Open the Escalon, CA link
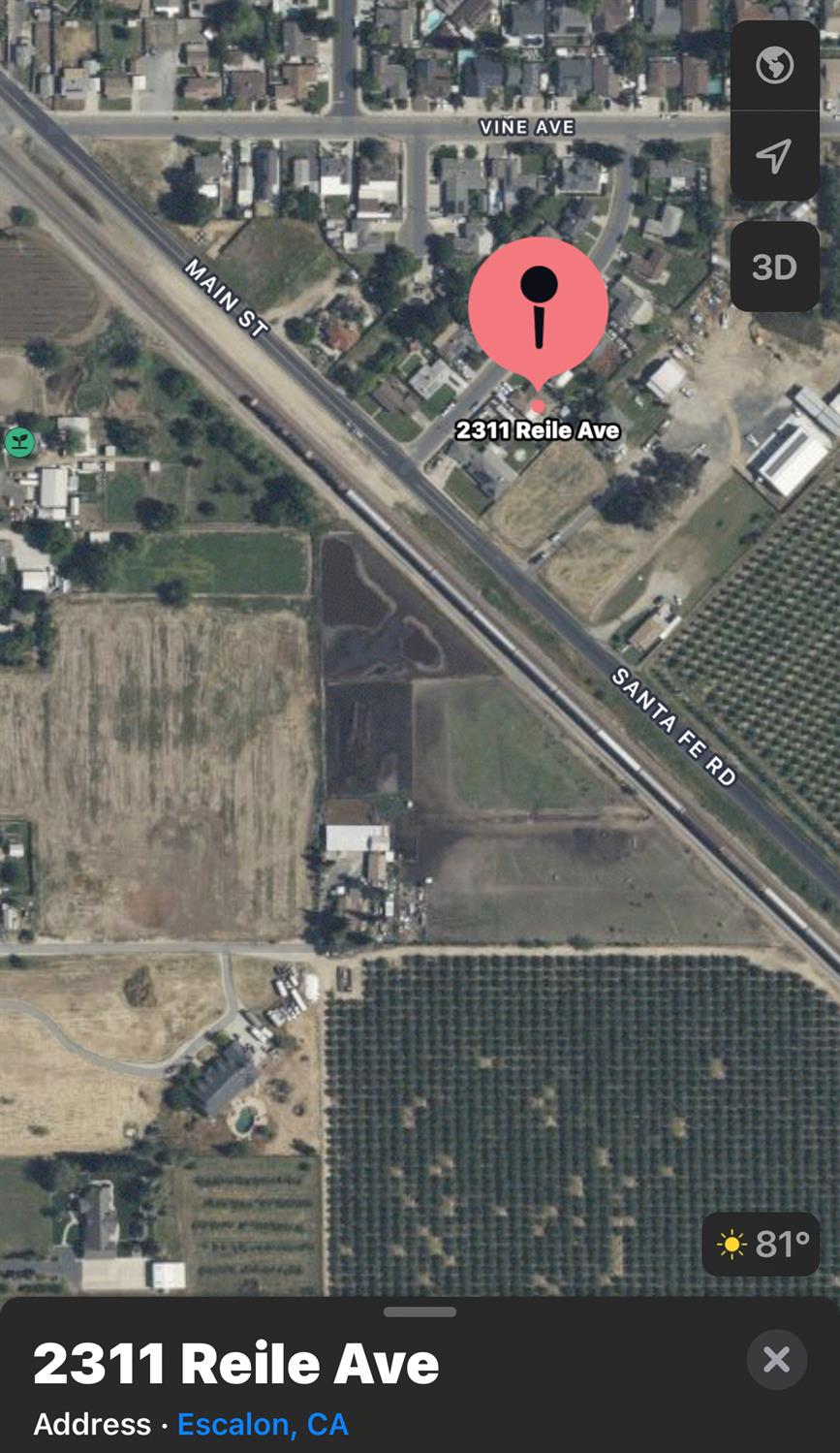Viewport: 840px width, 1453px height. (x=263, y=1424)
